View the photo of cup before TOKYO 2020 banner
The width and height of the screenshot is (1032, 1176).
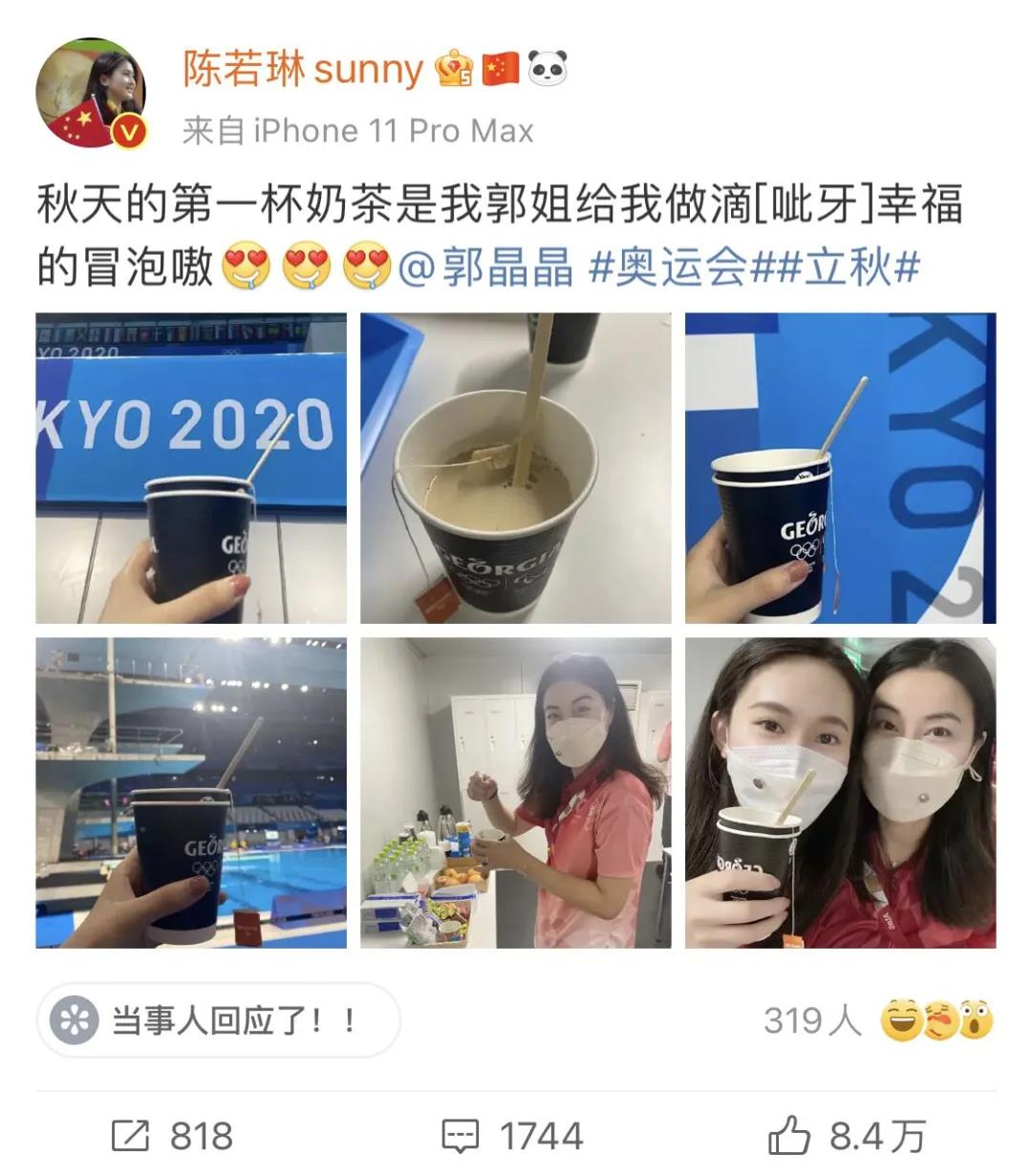coord(191,468)
